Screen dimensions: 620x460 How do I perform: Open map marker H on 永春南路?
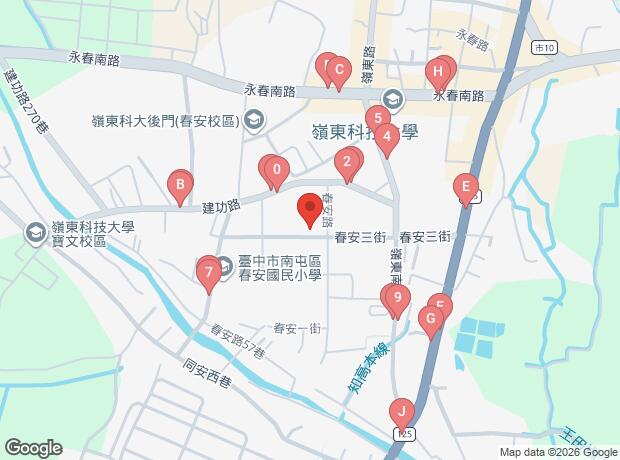[x=436, y=71]
